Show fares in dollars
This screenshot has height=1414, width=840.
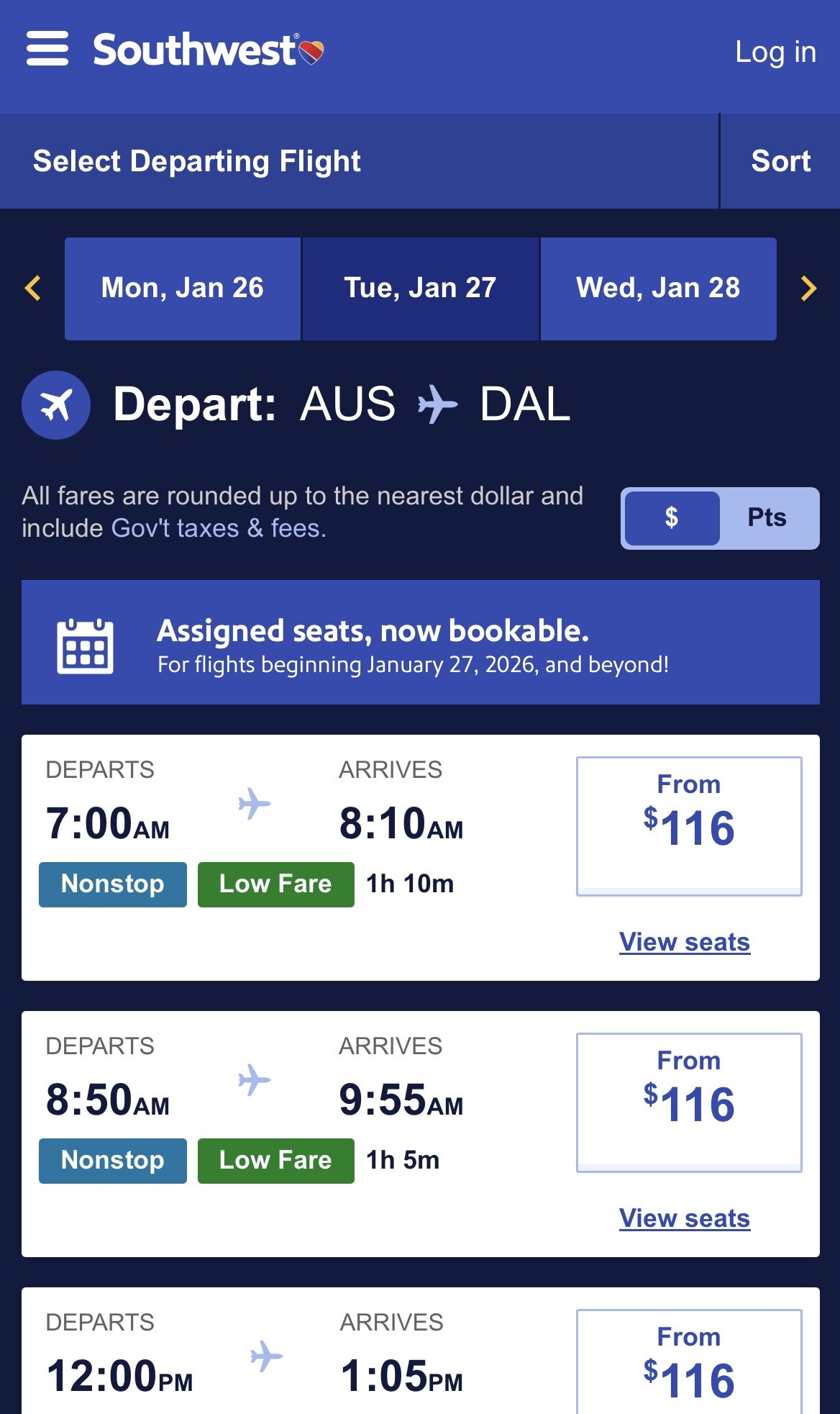tap(672, 518)
